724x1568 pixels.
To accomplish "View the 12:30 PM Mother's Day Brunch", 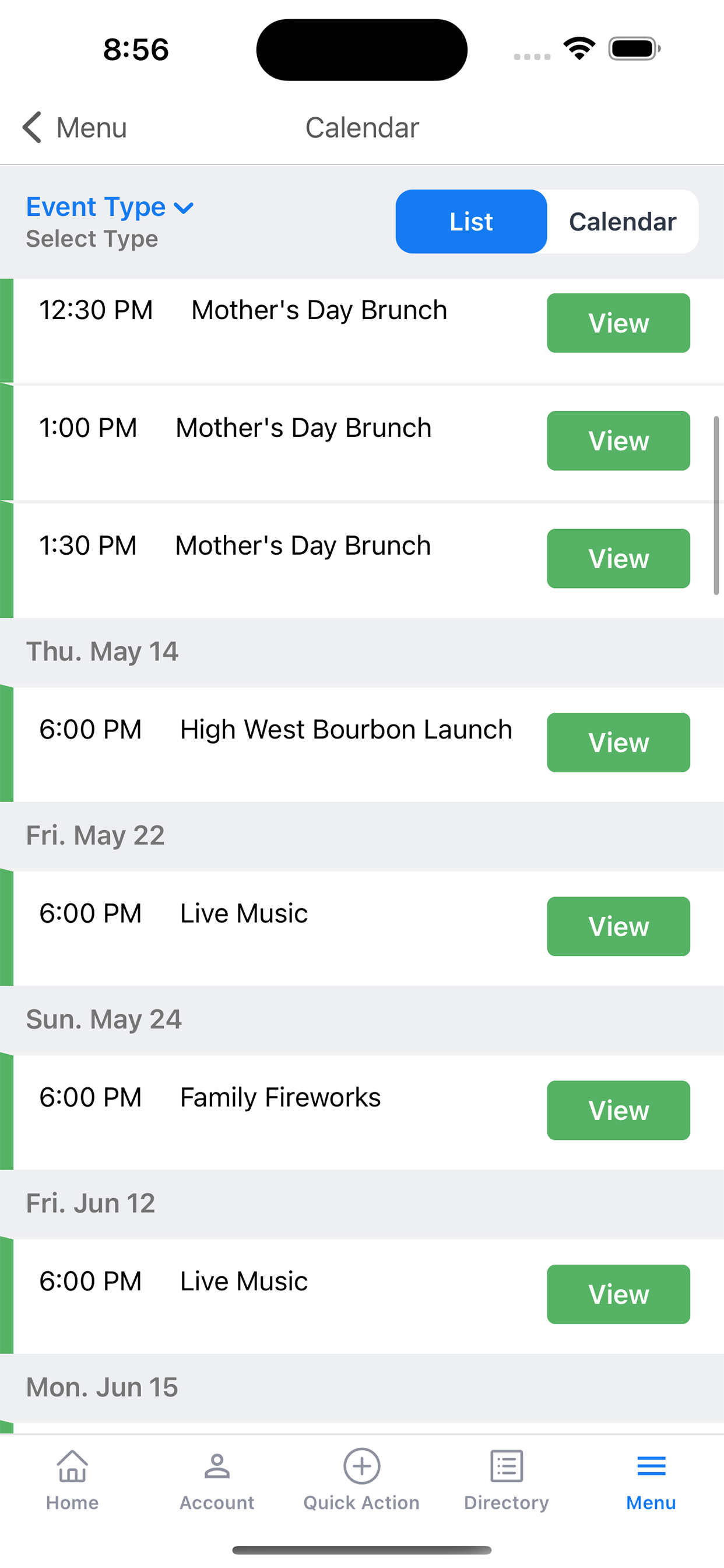I will tap(618, 323).
